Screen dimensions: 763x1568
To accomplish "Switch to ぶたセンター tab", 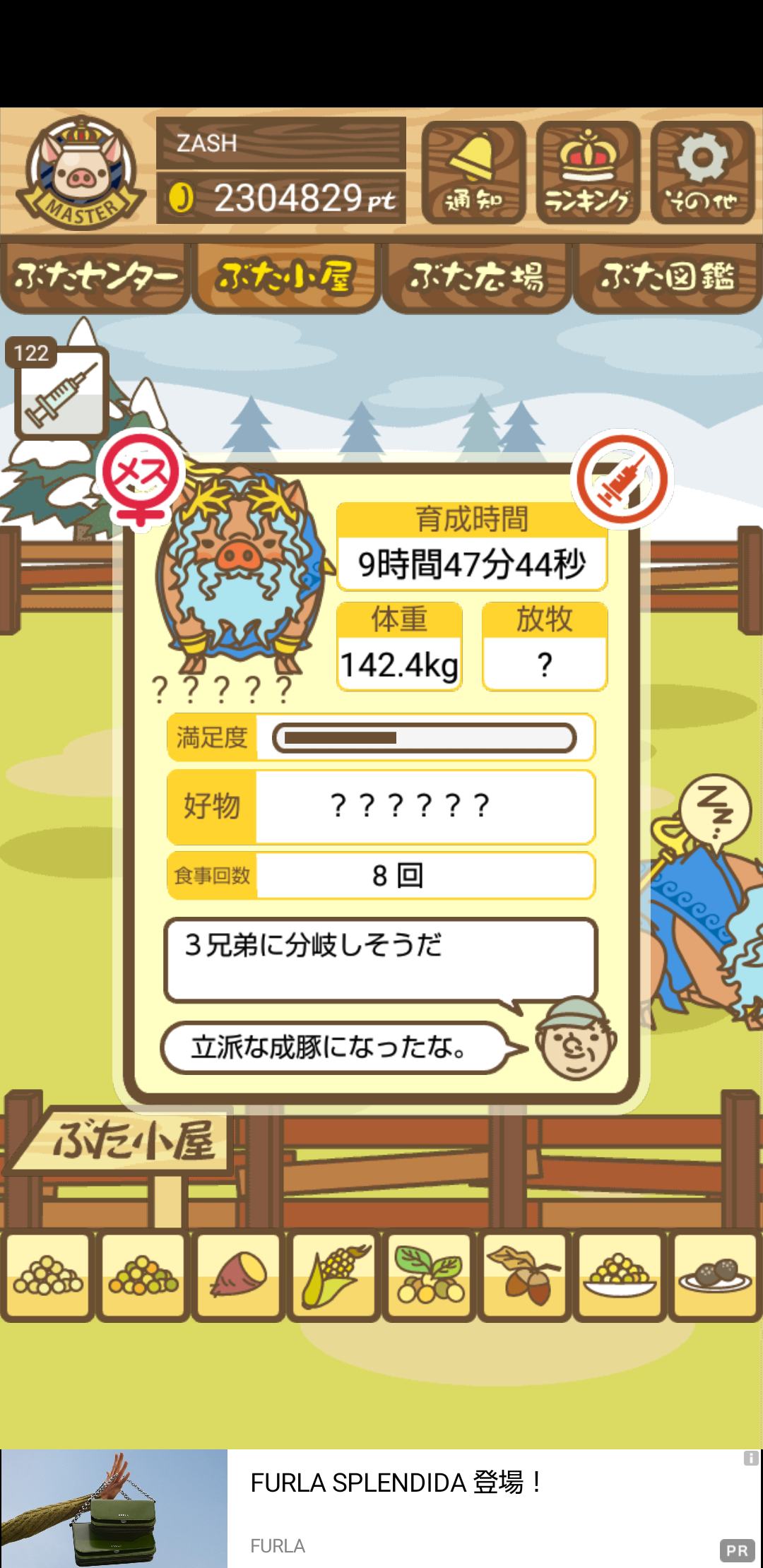I will click(95, 278).
